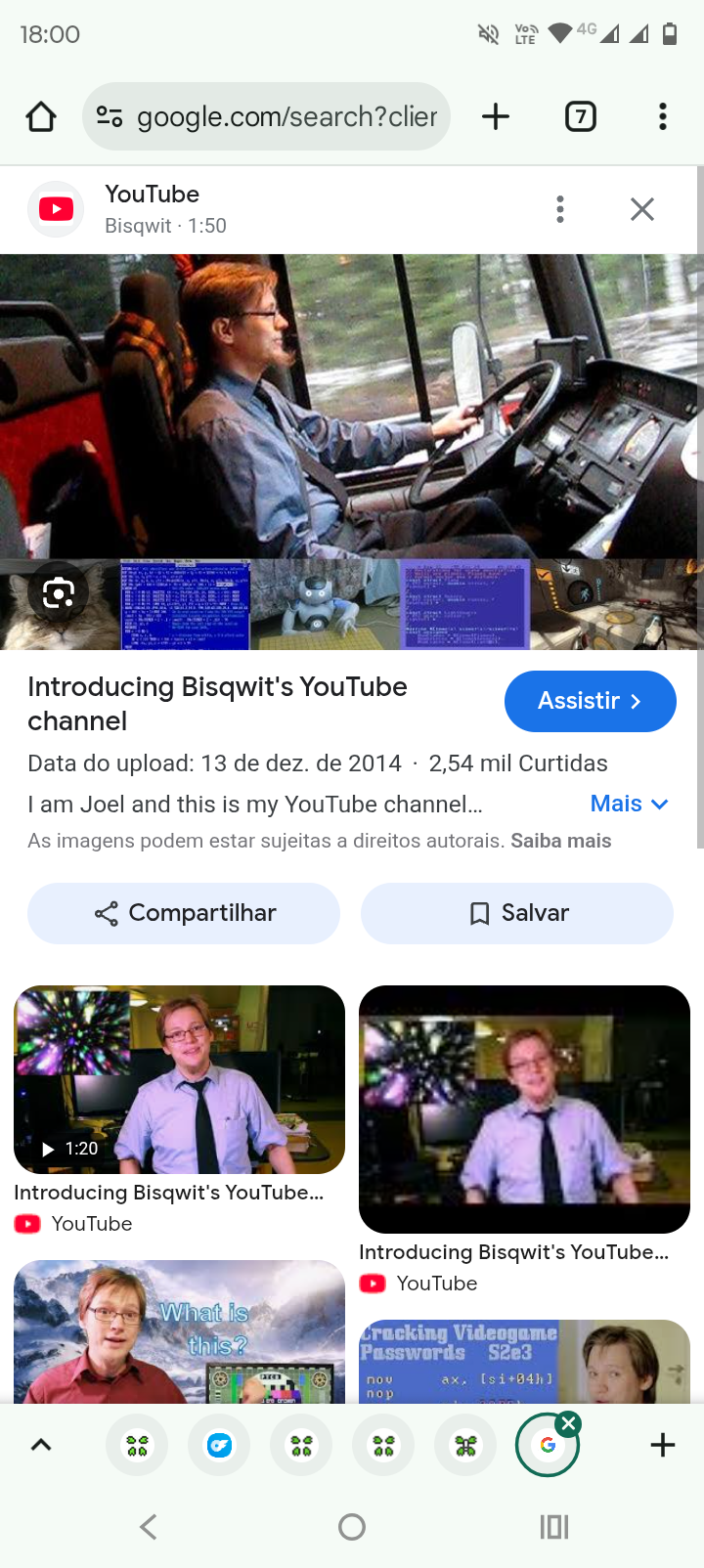Screen dimensions: 704x1568
Task: Tap the Assistir button
Action: [590, 701]
